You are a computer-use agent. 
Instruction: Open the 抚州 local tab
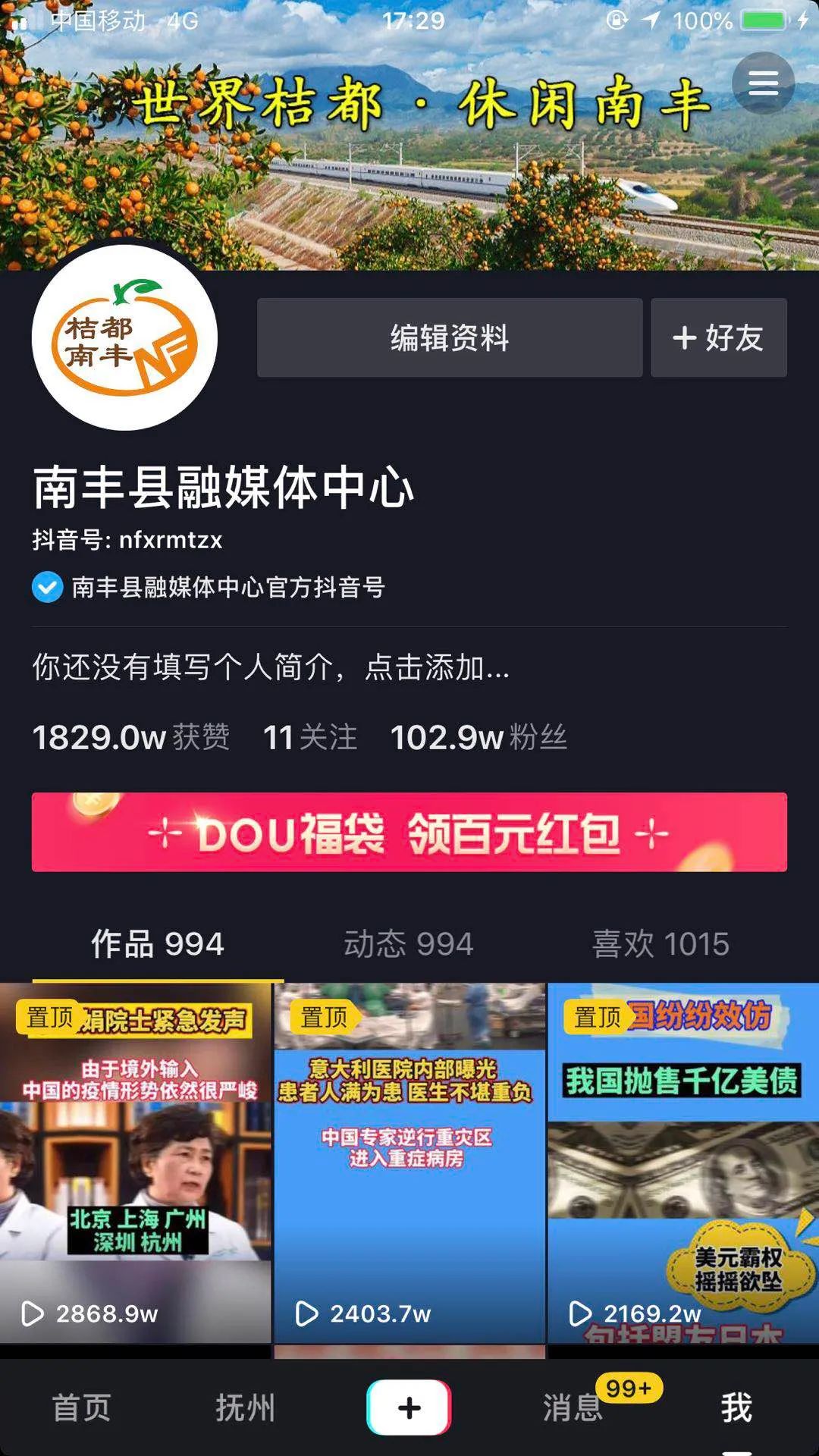tap(245, 1407)
